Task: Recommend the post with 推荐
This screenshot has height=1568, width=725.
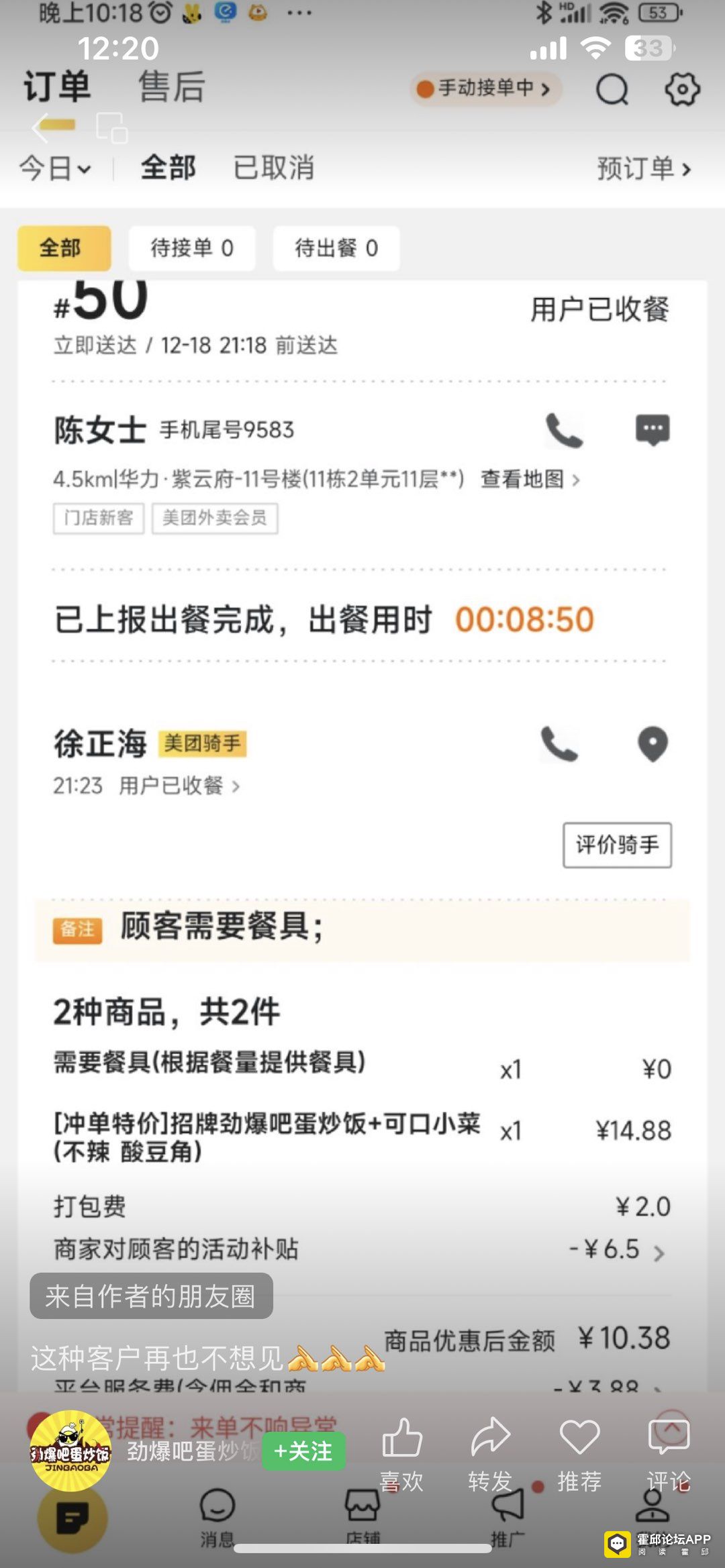Action: tap(579, 1452)
